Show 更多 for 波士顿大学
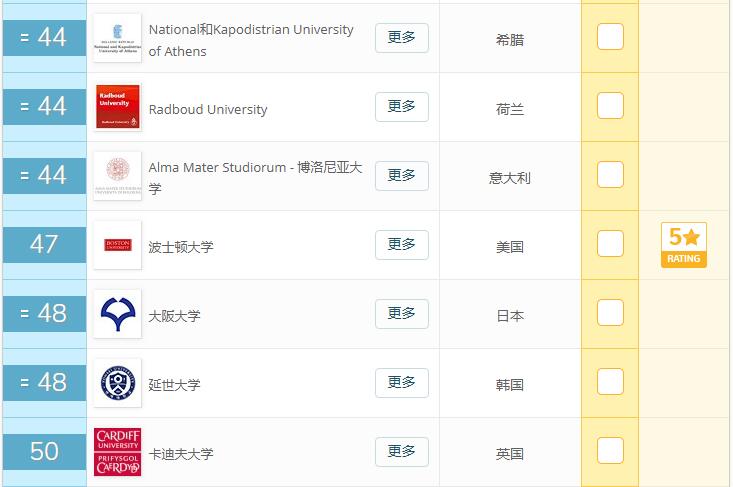 (x=402, y=245)
